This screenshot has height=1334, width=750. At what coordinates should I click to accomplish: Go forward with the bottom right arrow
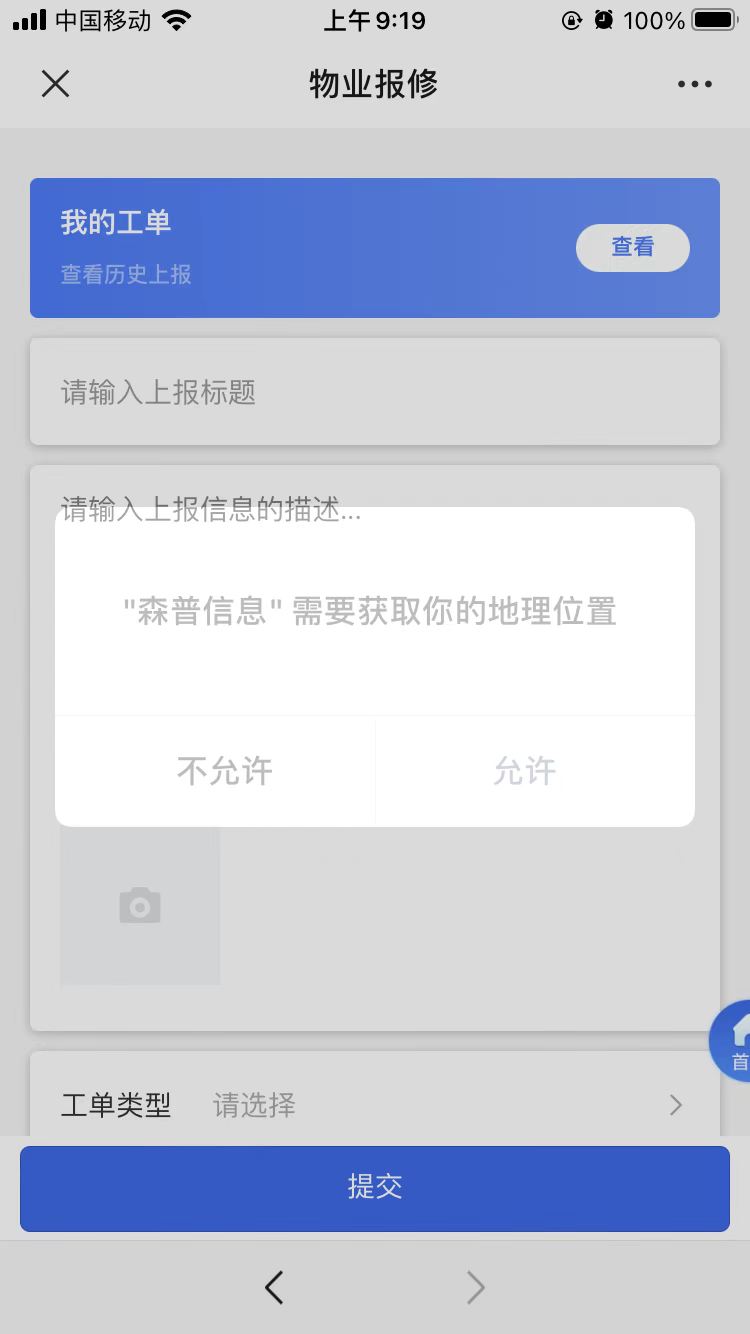pos(476,1287)
